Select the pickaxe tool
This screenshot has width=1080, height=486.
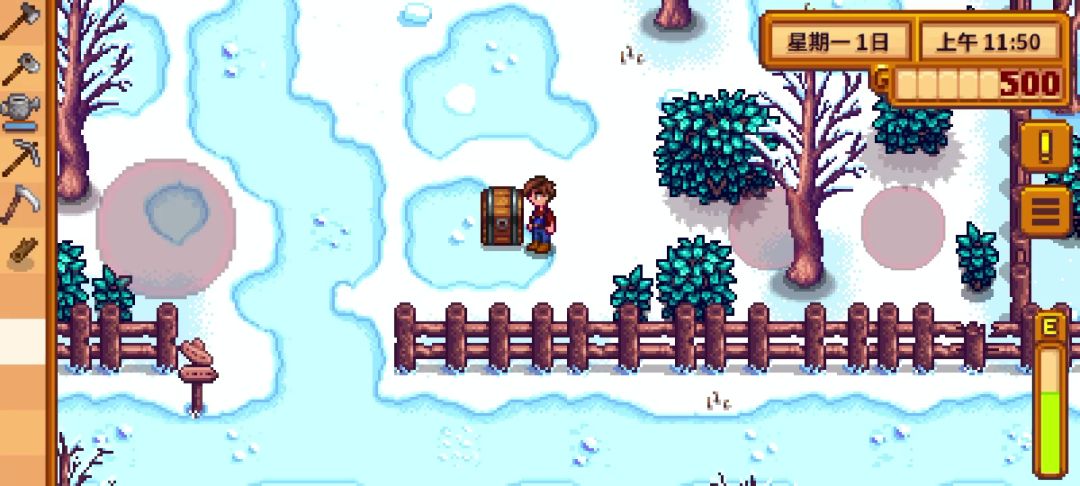[20, 157]
